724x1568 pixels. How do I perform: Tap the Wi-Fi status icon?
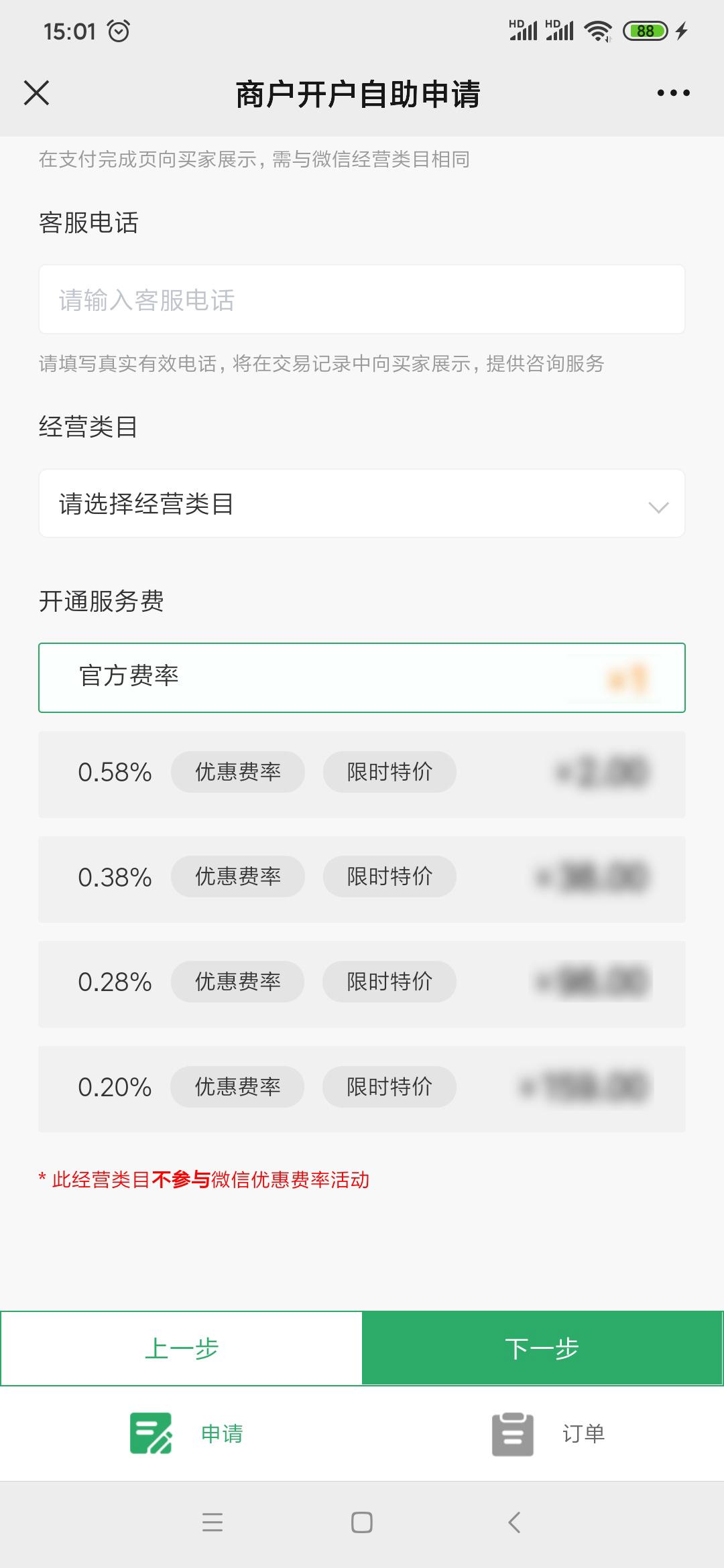[597, 29]
